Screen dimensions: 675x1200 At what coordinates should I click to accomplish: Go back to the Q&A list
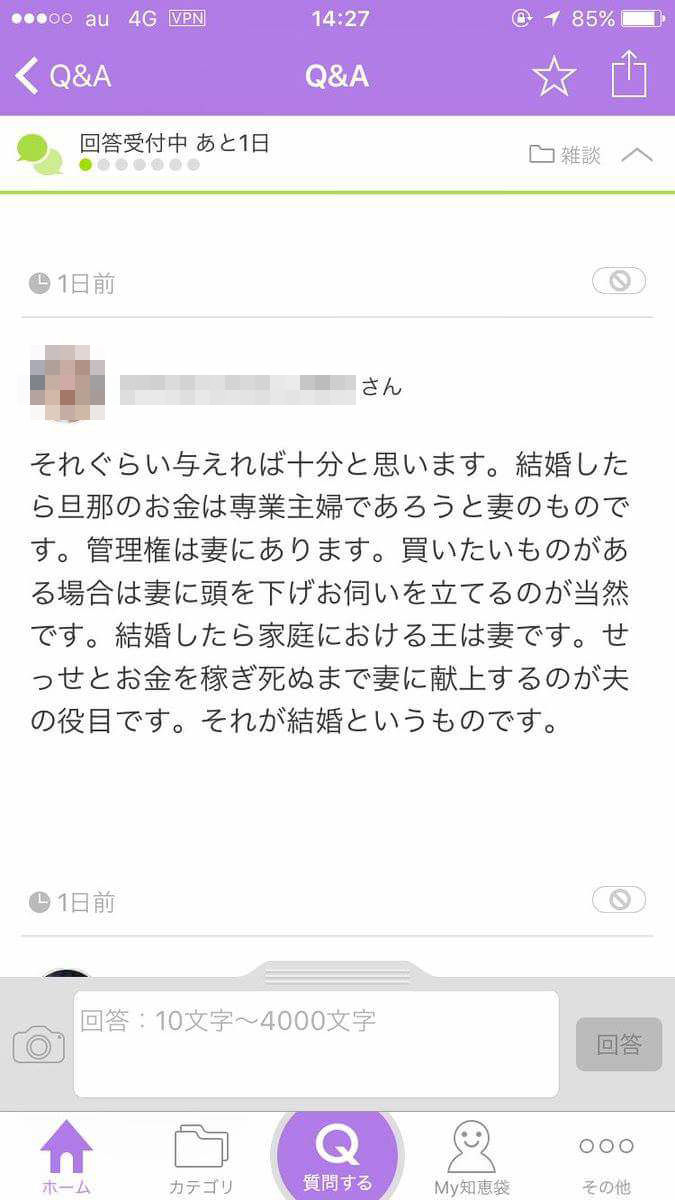point(62,77)
